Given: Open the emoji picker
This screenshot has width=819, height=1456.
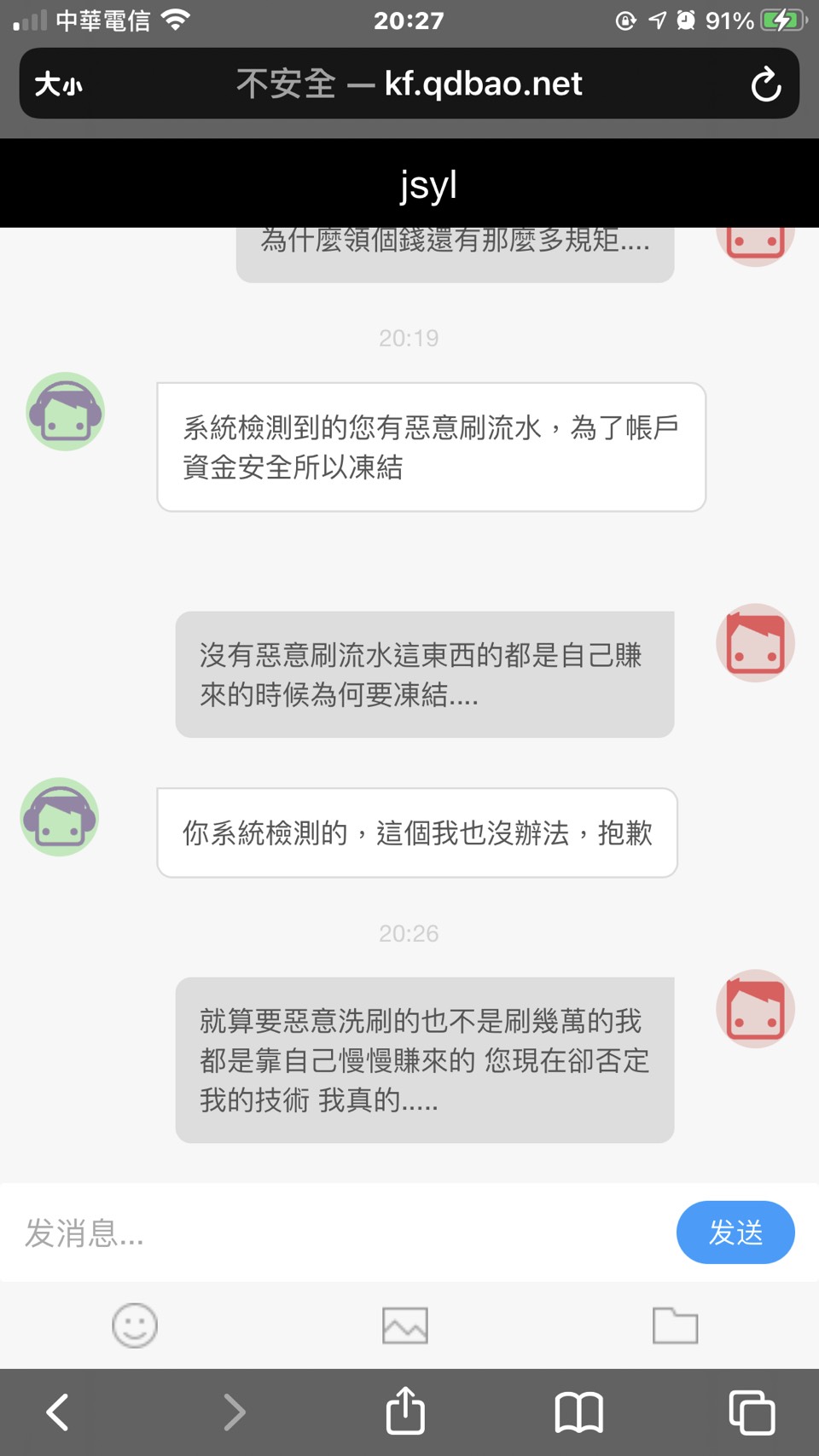Looking at the screenshot, I should point(135,1325).
